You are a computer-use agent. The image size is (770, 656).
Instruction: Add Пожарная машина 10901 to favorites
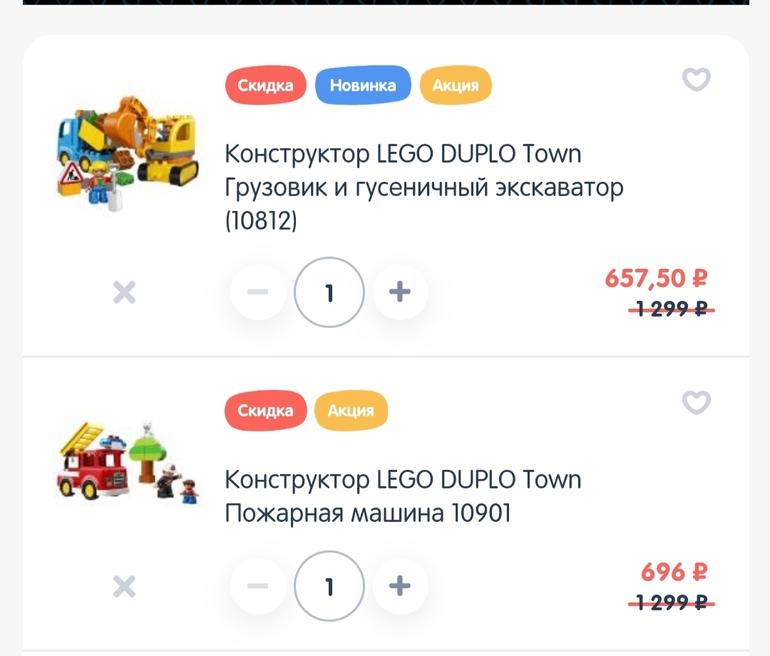pyautogui.click(x=696, y=403)
